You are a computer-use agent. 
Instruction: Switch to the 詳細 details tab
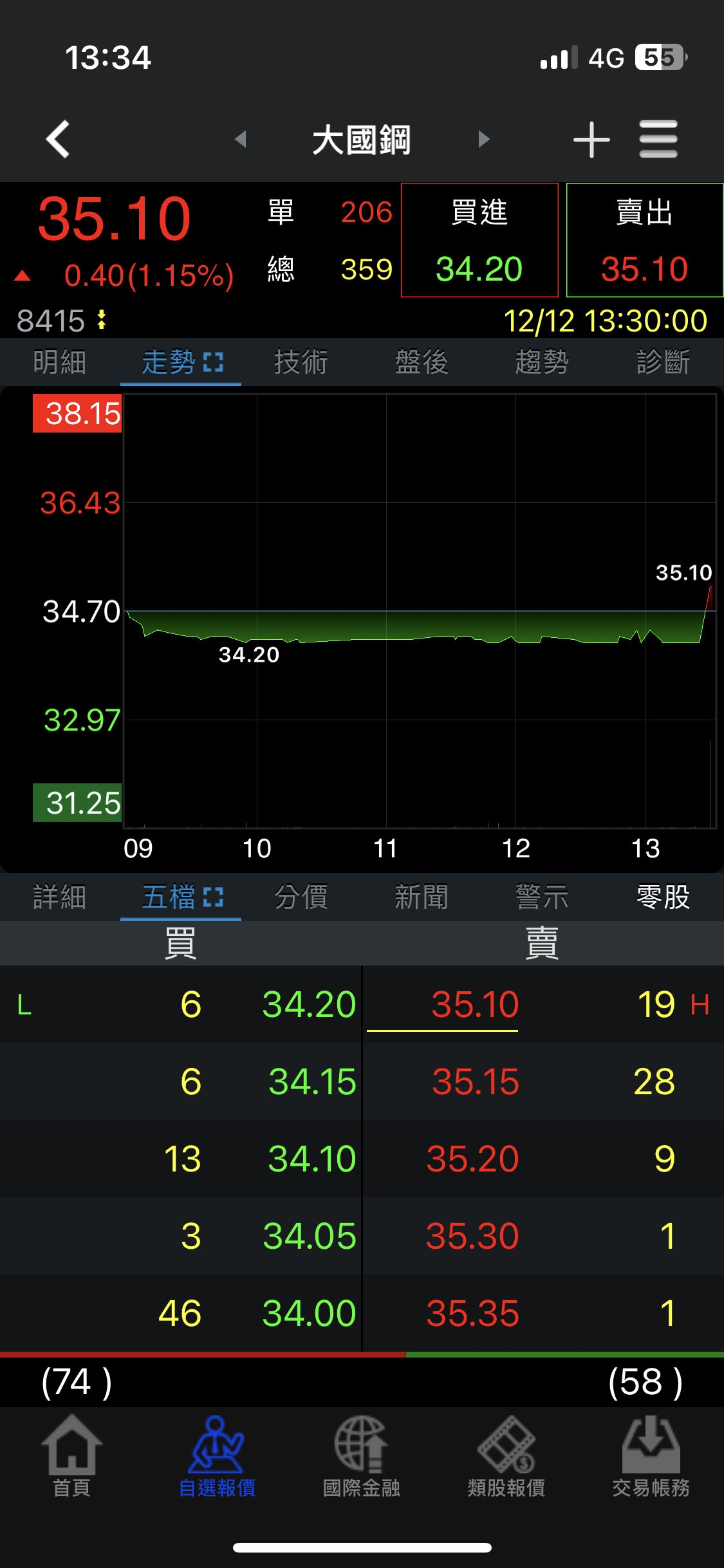click(60, 897)
